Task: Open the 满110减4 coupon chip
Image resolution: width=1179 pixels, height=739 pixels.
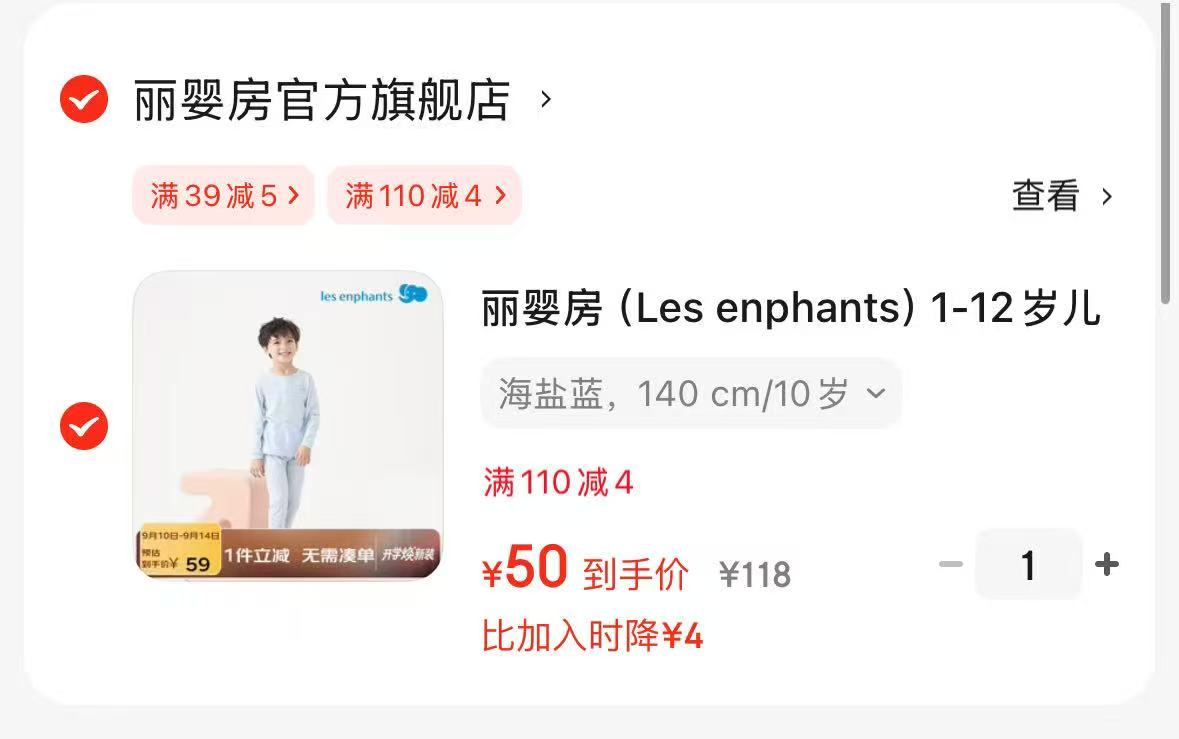Action: pyautogui.click(x=424, y=195)
